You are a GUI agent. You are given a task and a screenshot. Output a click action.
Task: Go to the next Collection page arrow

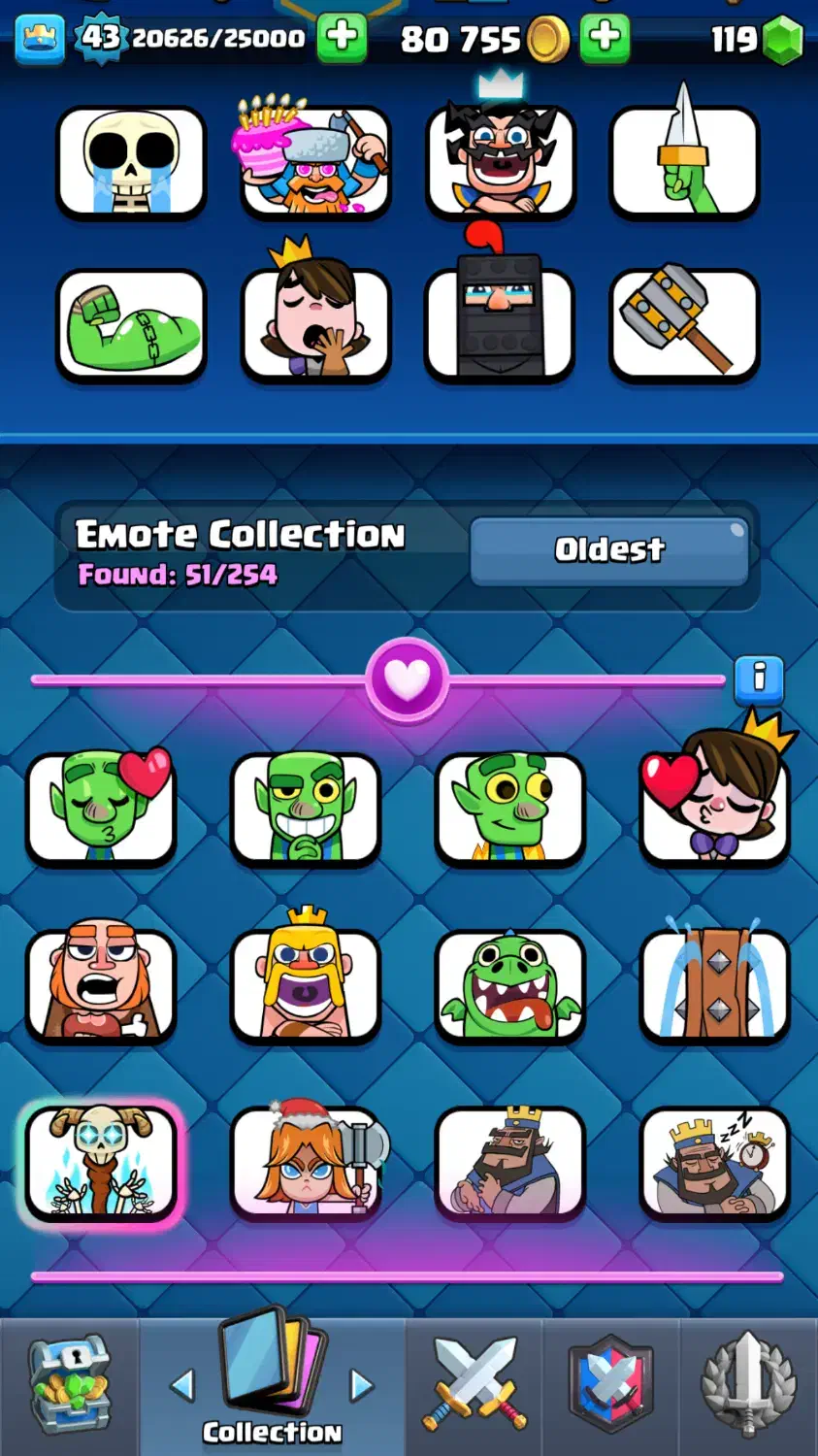[362, 1385]
